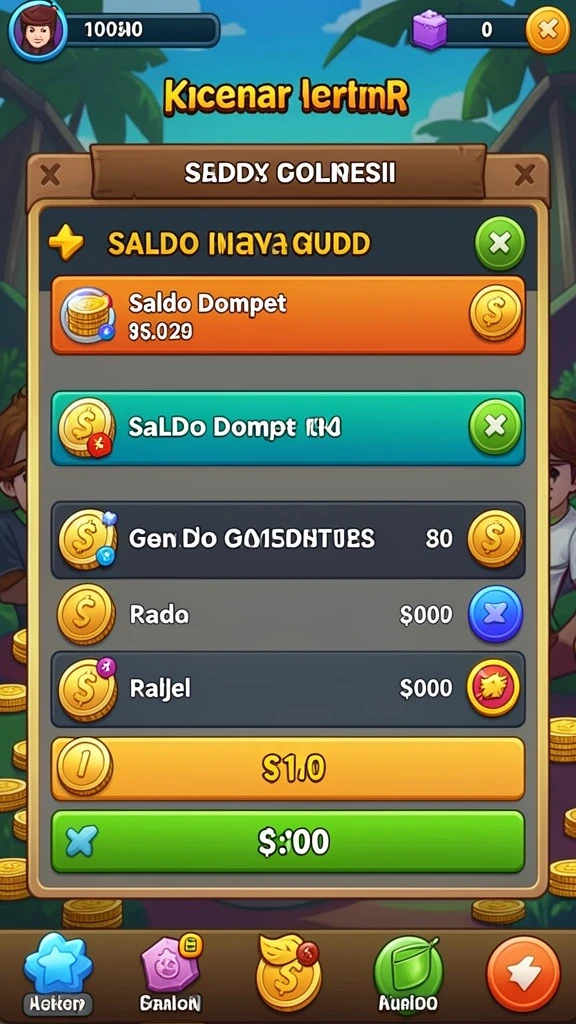Tap the green X button in the Saldo header
The image size is (576, 1024).
[x=500, y=244]
